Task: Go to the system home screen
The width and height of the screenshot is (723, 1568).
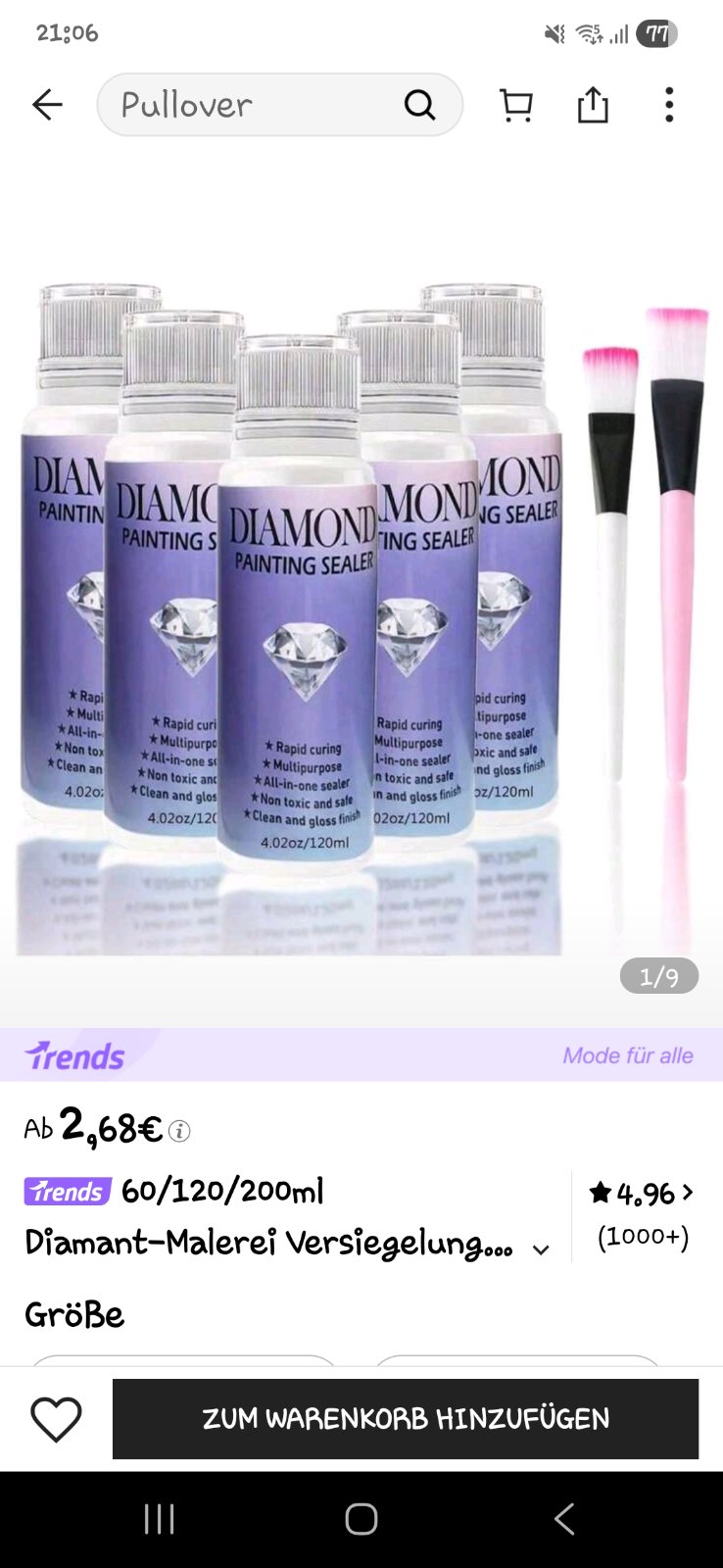Action: [361, 1519]
